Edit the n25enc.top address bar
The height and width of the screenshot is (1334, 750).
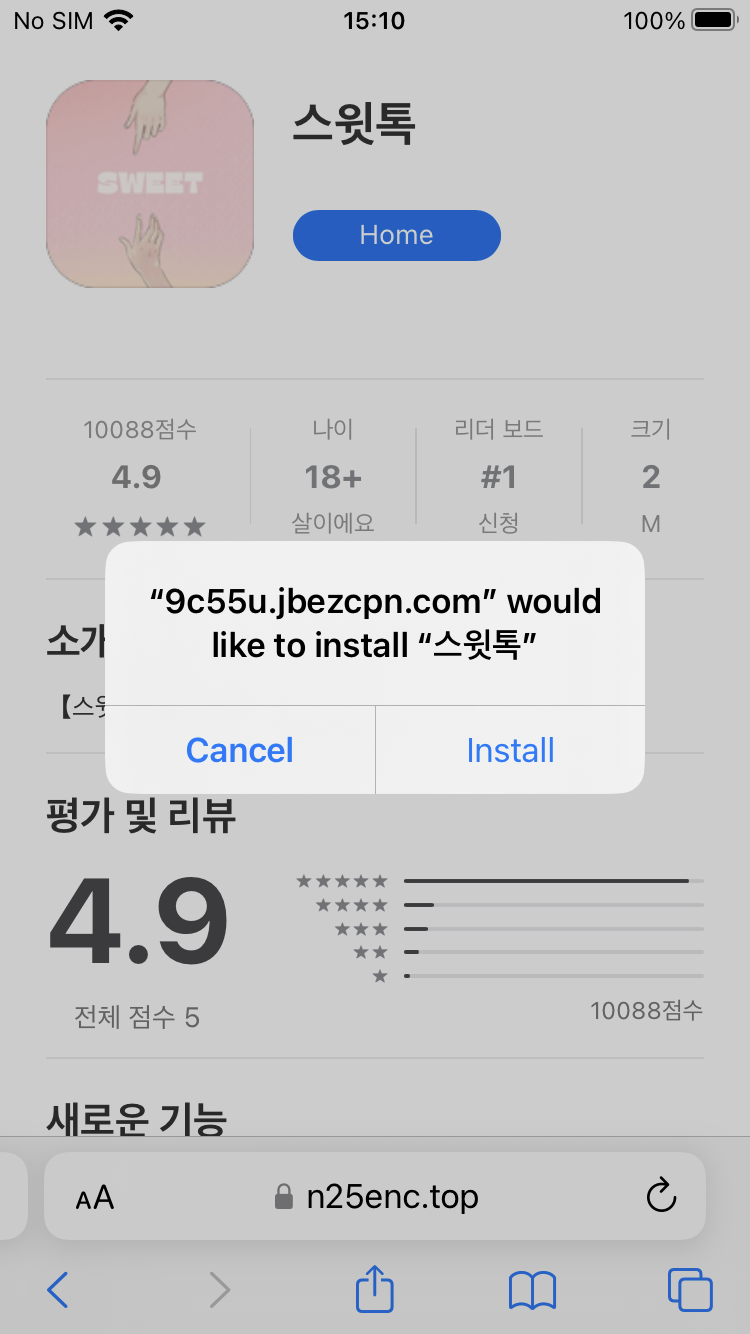(x=392, y=1197)
